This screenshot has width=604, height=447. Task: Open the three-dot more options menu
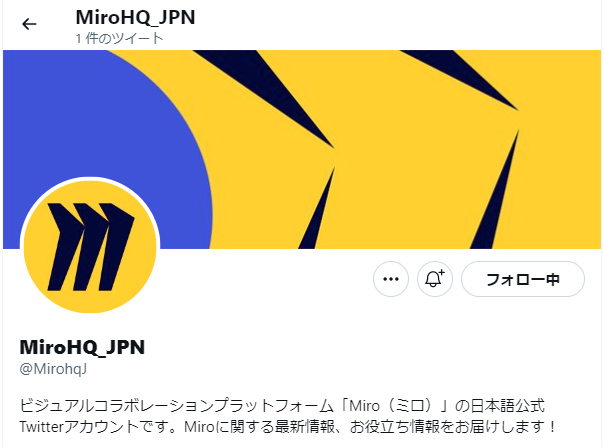pos(391,279)
